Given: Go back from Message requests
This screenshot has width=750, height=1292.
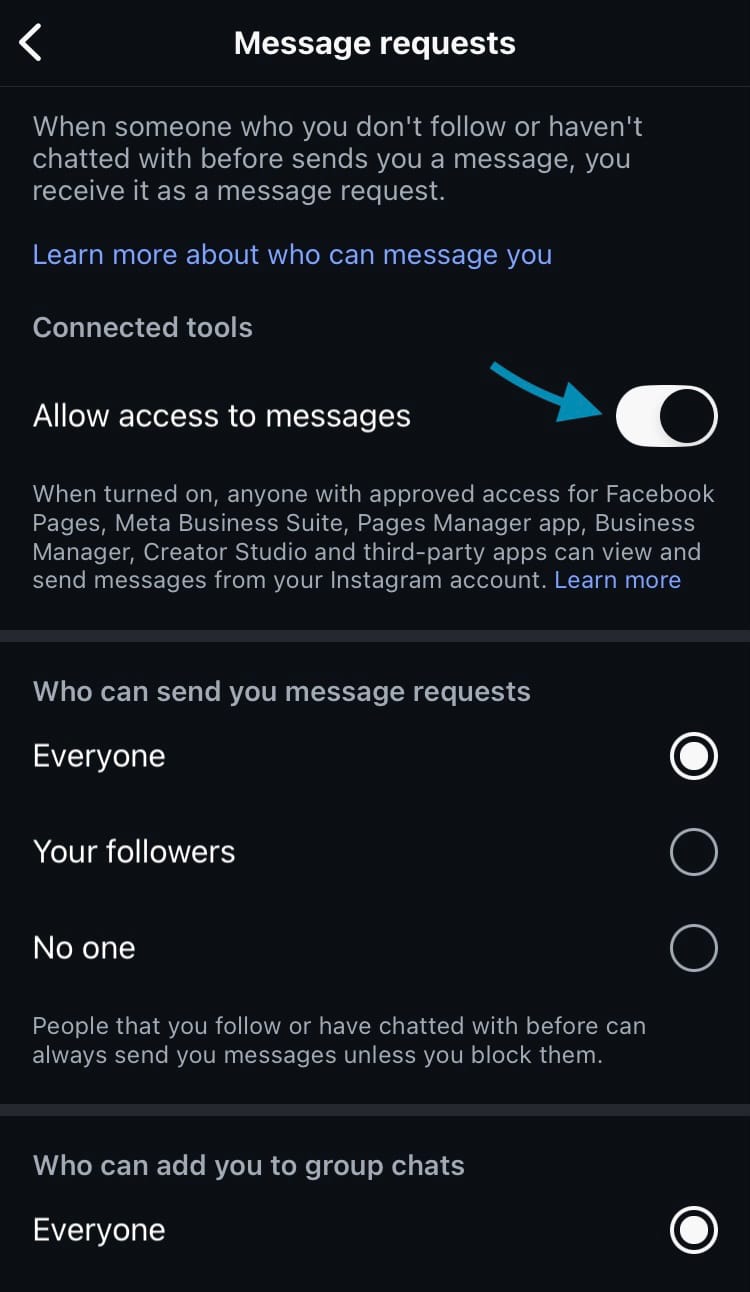Looking at the screenshot, I should click(32, 43).
